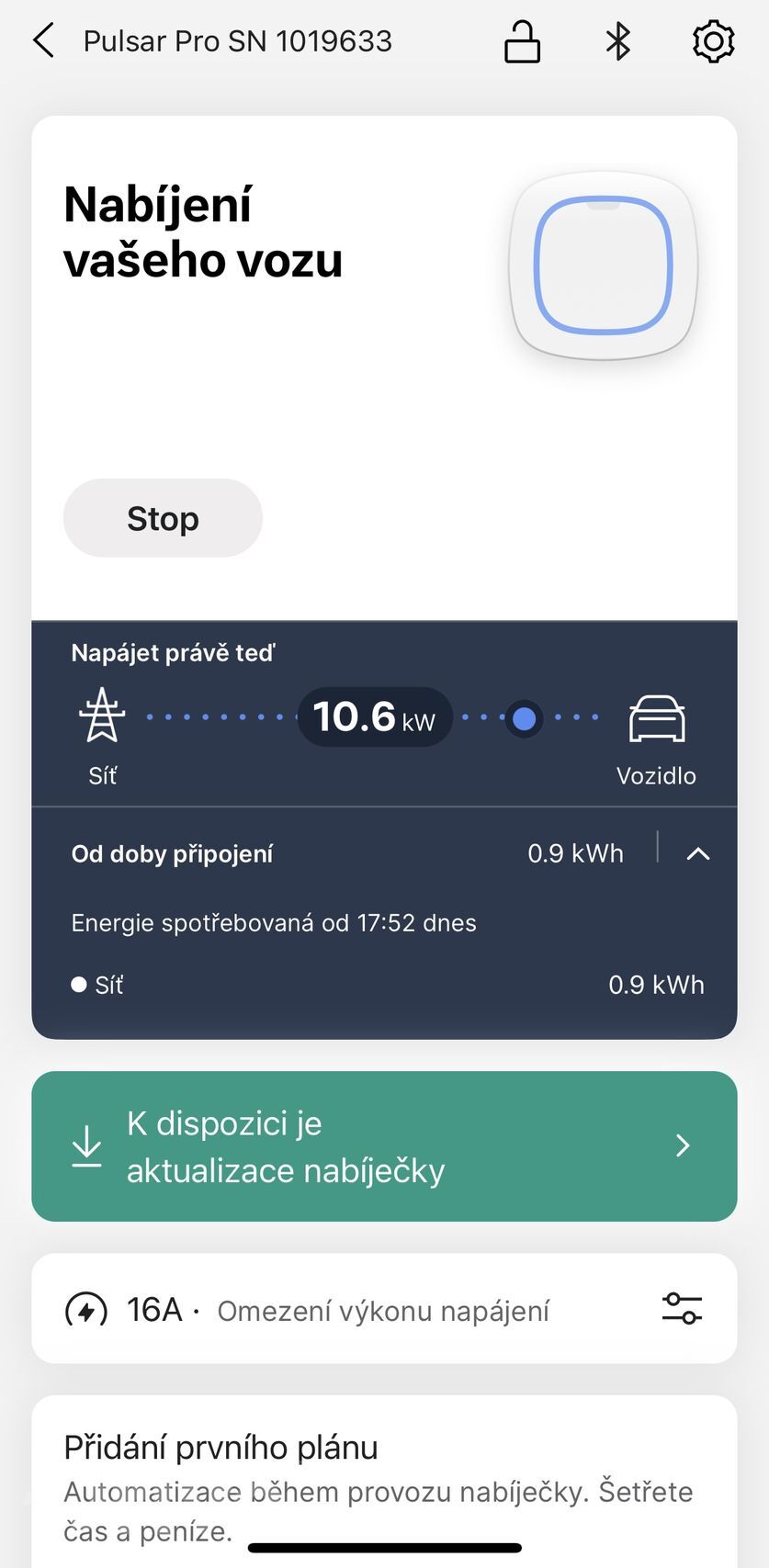The height and width of the screenshot is (1568, 769).
Task: Click the 10.6 kW power value
Action: [374, 716]
